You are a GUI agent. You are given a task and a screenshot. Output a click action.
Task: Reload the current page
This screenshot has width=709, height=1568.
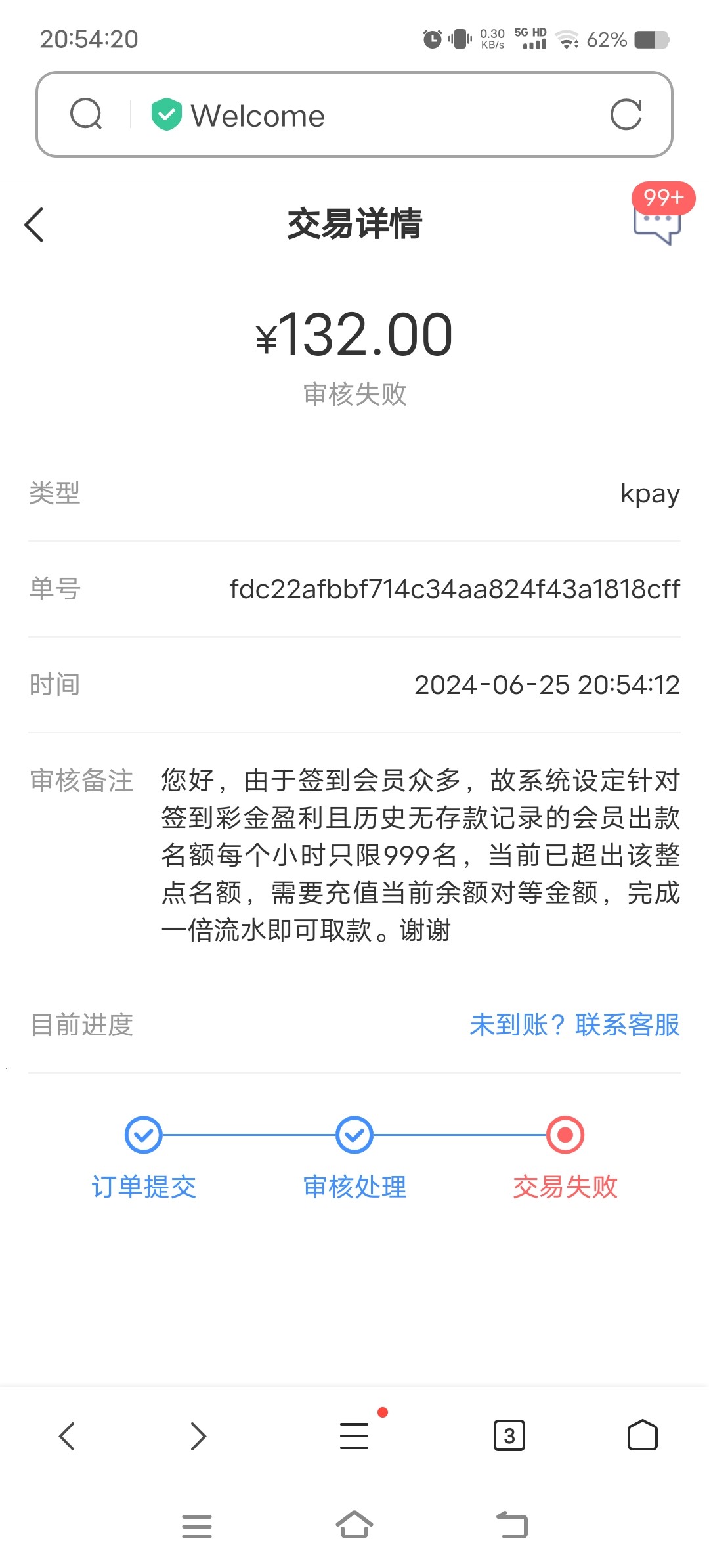(x=626, y=115)
